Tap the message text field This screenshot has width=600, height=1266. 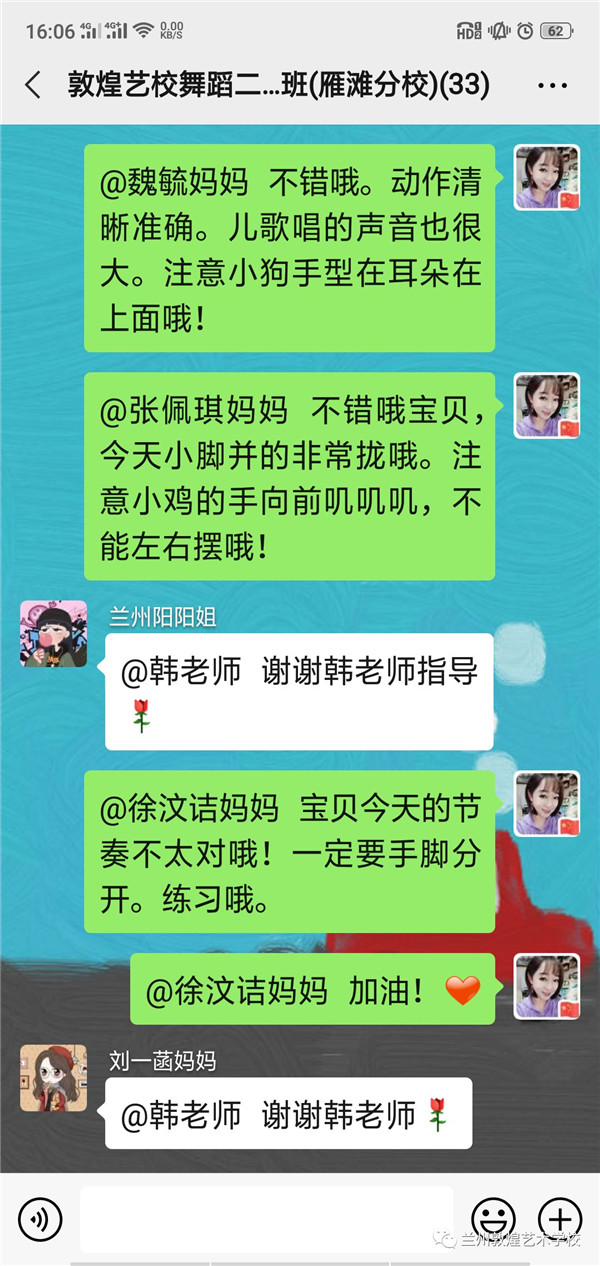click(x=266, y=1219)
